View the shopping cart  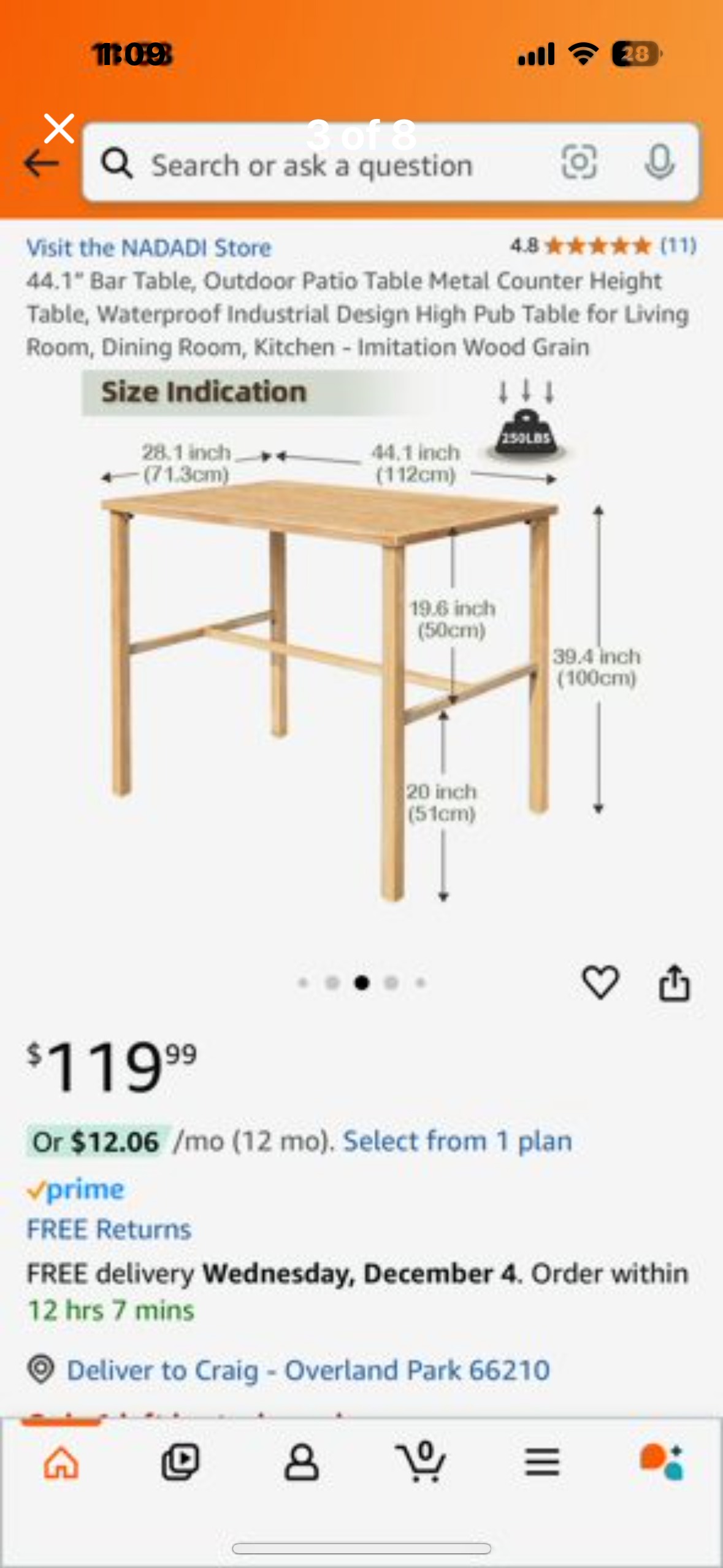click(x=421, y=1462)
